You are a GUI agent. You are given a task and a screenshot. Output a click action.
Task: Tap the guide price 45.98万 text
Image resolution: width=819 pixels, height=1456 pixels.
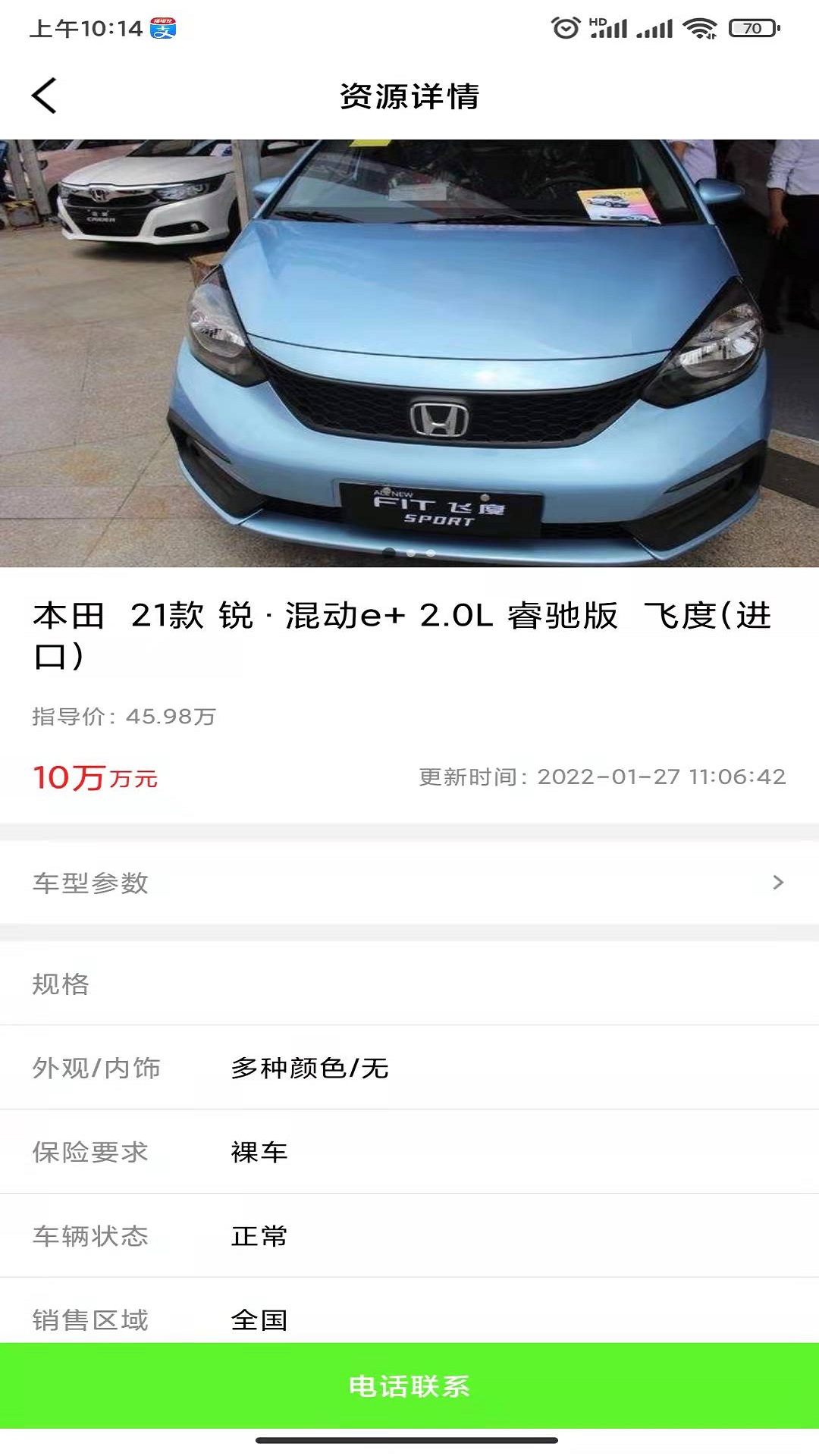click(124, 717)
